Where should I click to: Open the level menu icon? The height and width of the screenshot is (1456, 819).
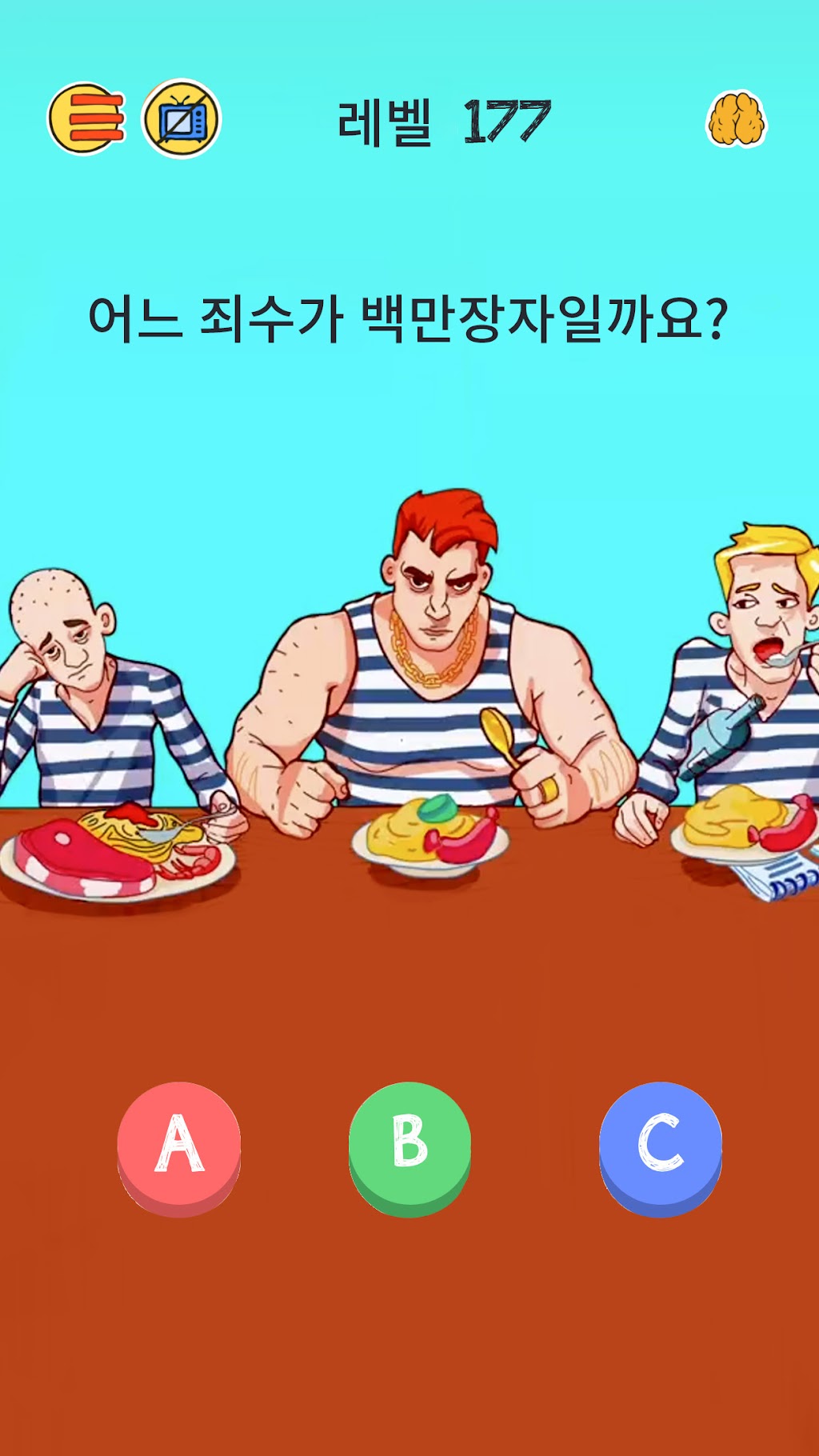(86, 118)
